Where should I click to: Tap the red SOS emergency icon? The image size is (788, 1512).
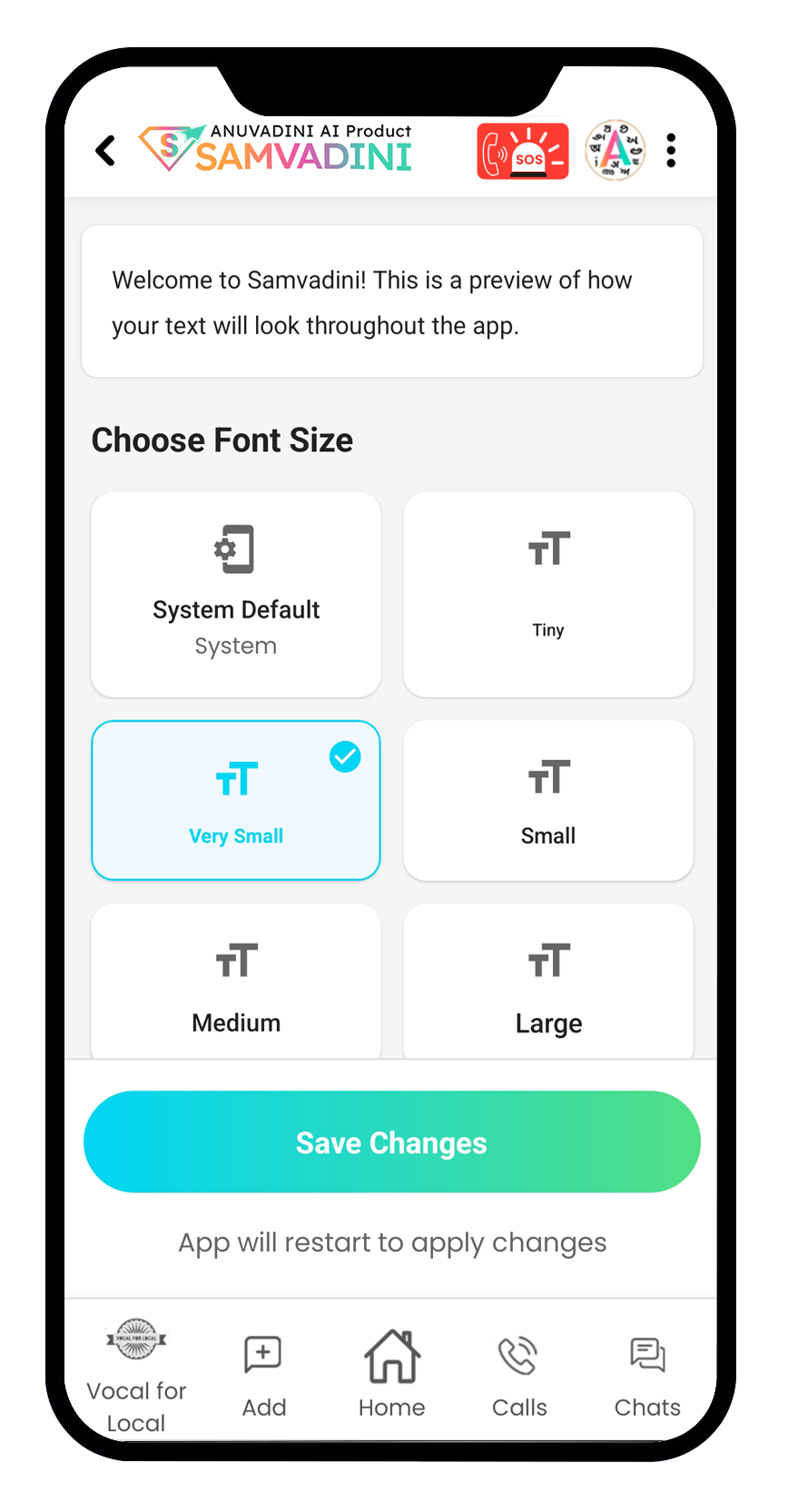coord(522,152)
